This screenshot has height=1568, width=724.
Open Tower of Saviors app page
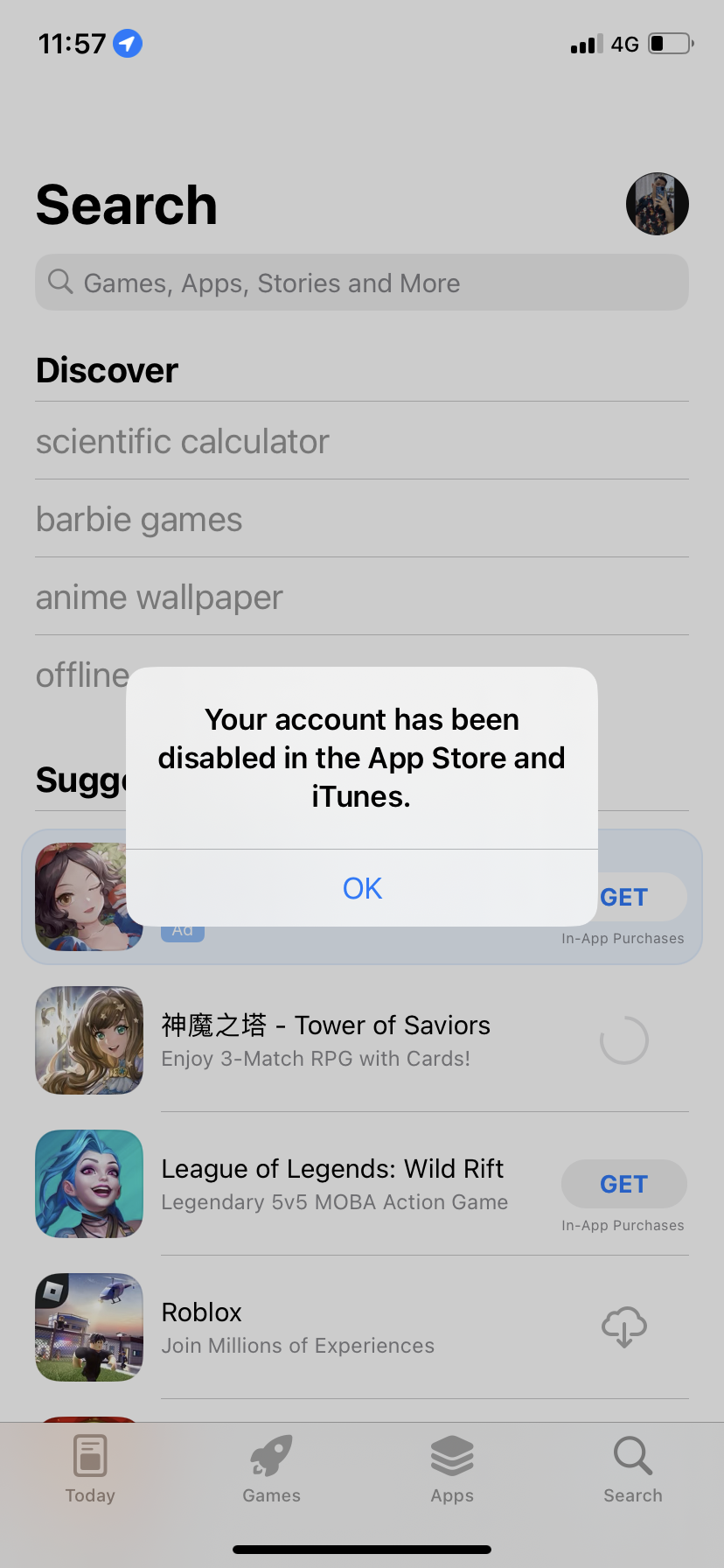[x=325, y=1040]
